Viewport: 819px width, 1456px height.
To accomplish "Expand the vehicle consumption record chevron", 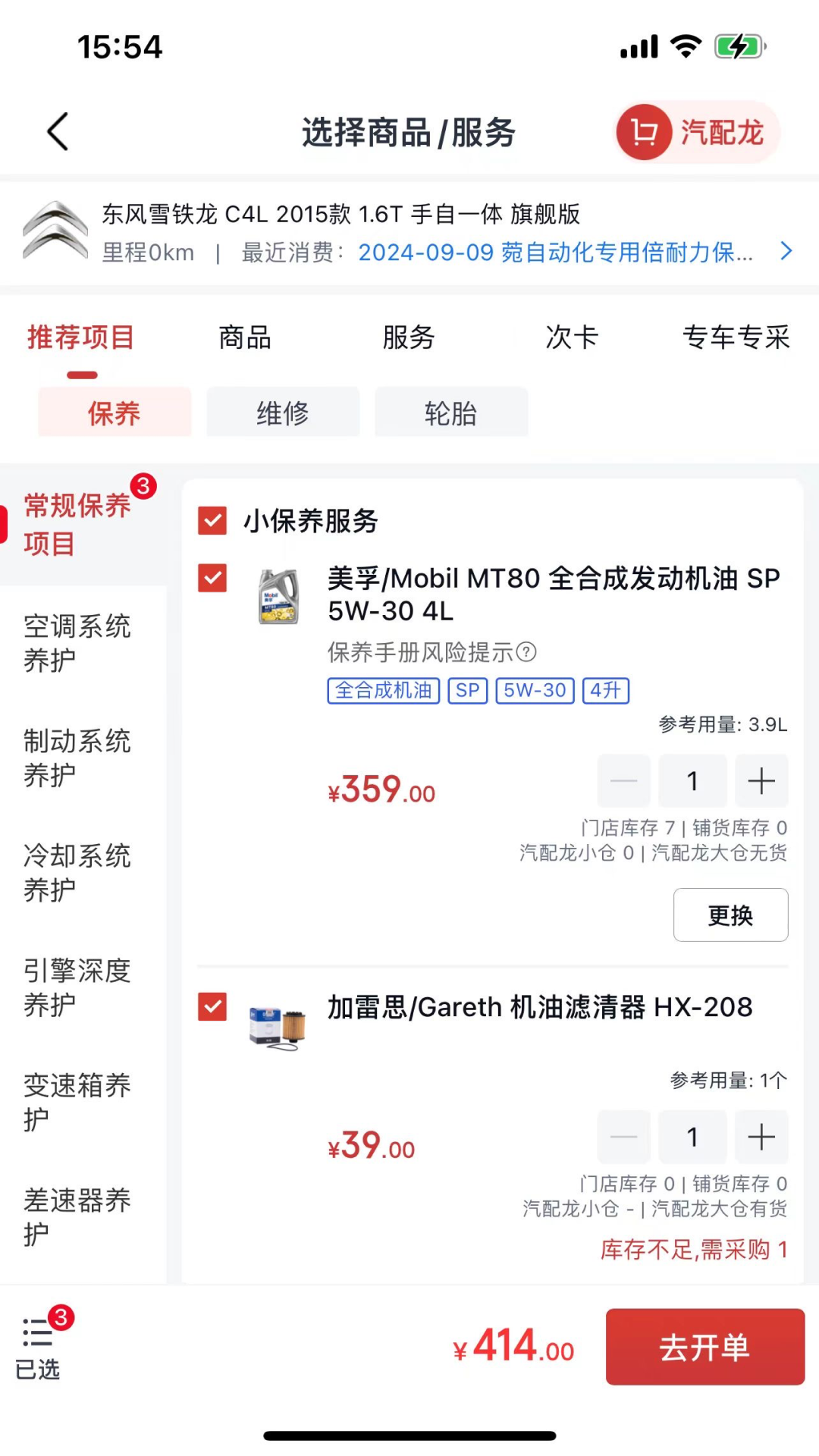I will click(x=786, y=251).
